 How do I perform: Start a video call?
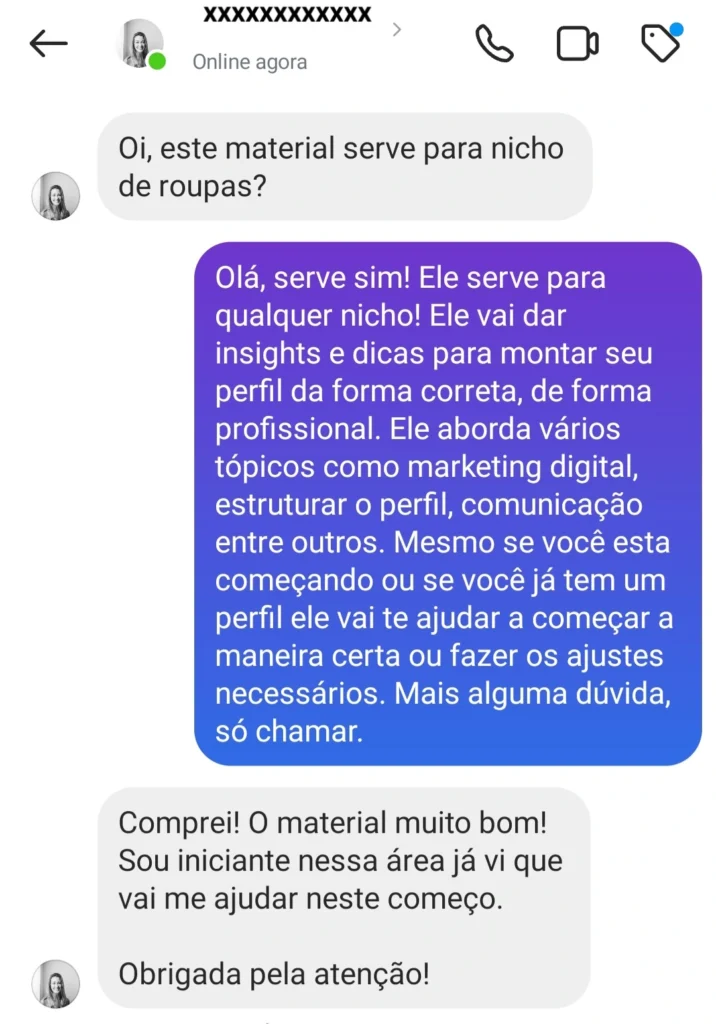pos(577,44)
